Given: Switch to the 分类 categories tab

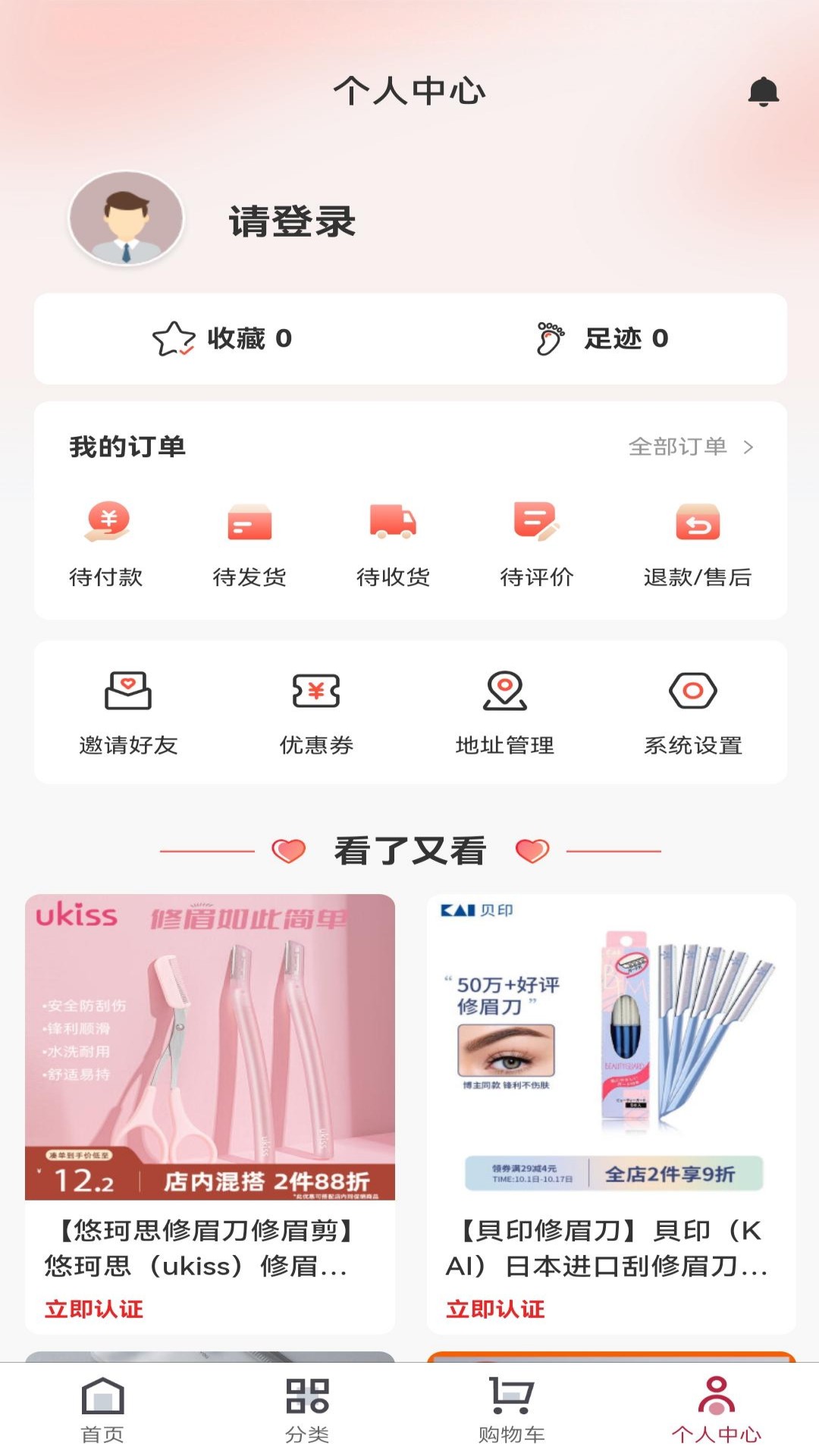Looking at the screenshot, I should pos(307,1410).
